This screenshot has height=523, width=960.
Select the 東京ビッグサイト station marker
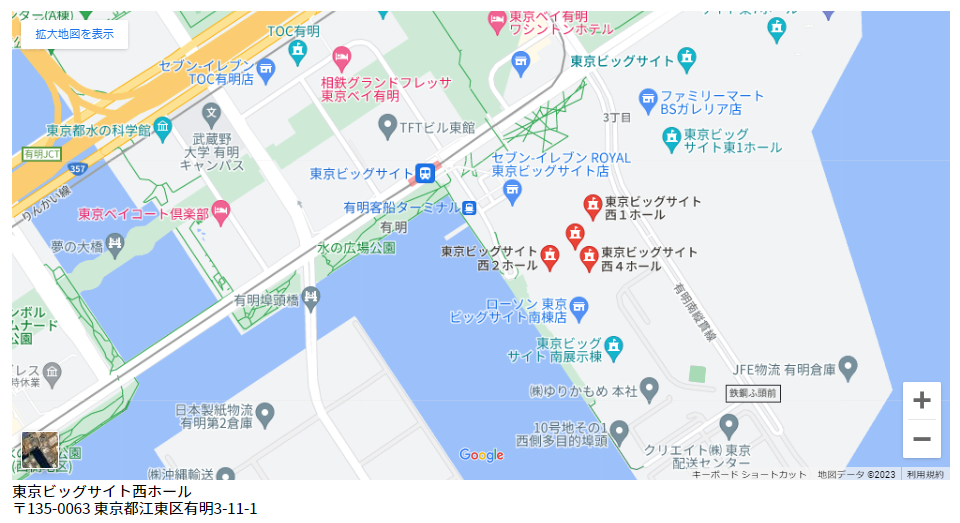426,173
